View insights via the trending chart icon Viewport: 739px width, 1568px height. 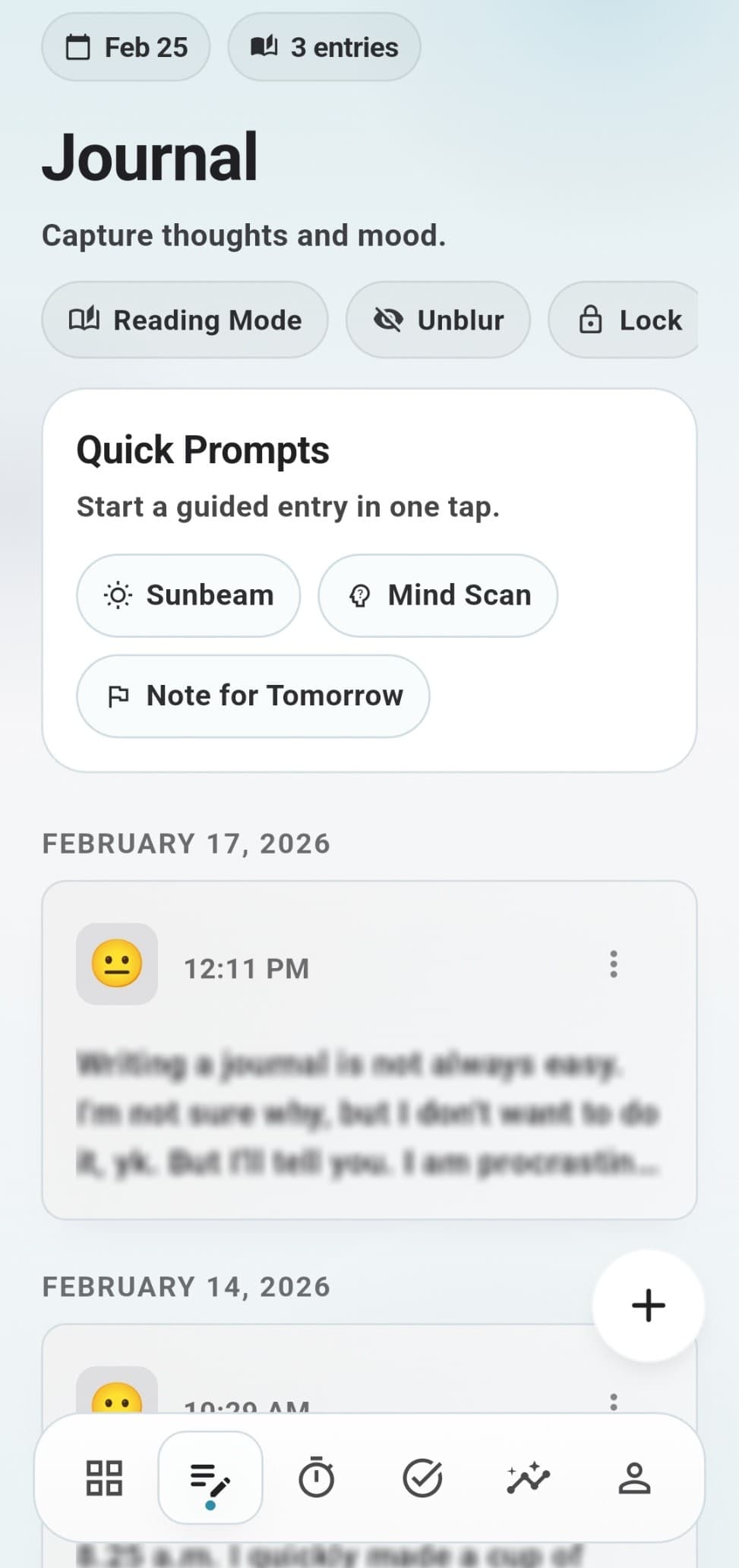click(x=529, y=1478)
